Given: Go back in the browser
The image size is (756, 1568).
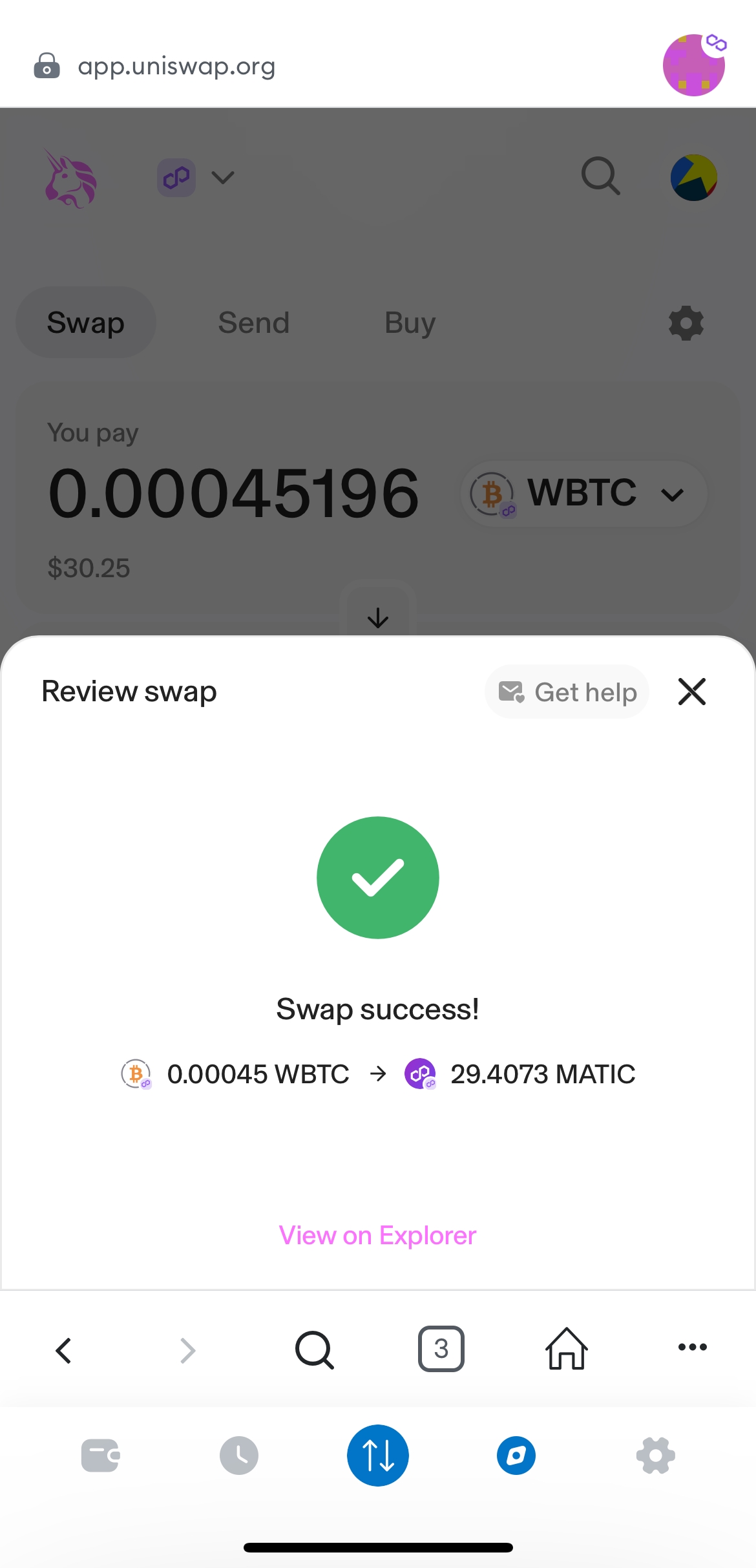Looking at the screenshot, I should tap(63, 1350).
